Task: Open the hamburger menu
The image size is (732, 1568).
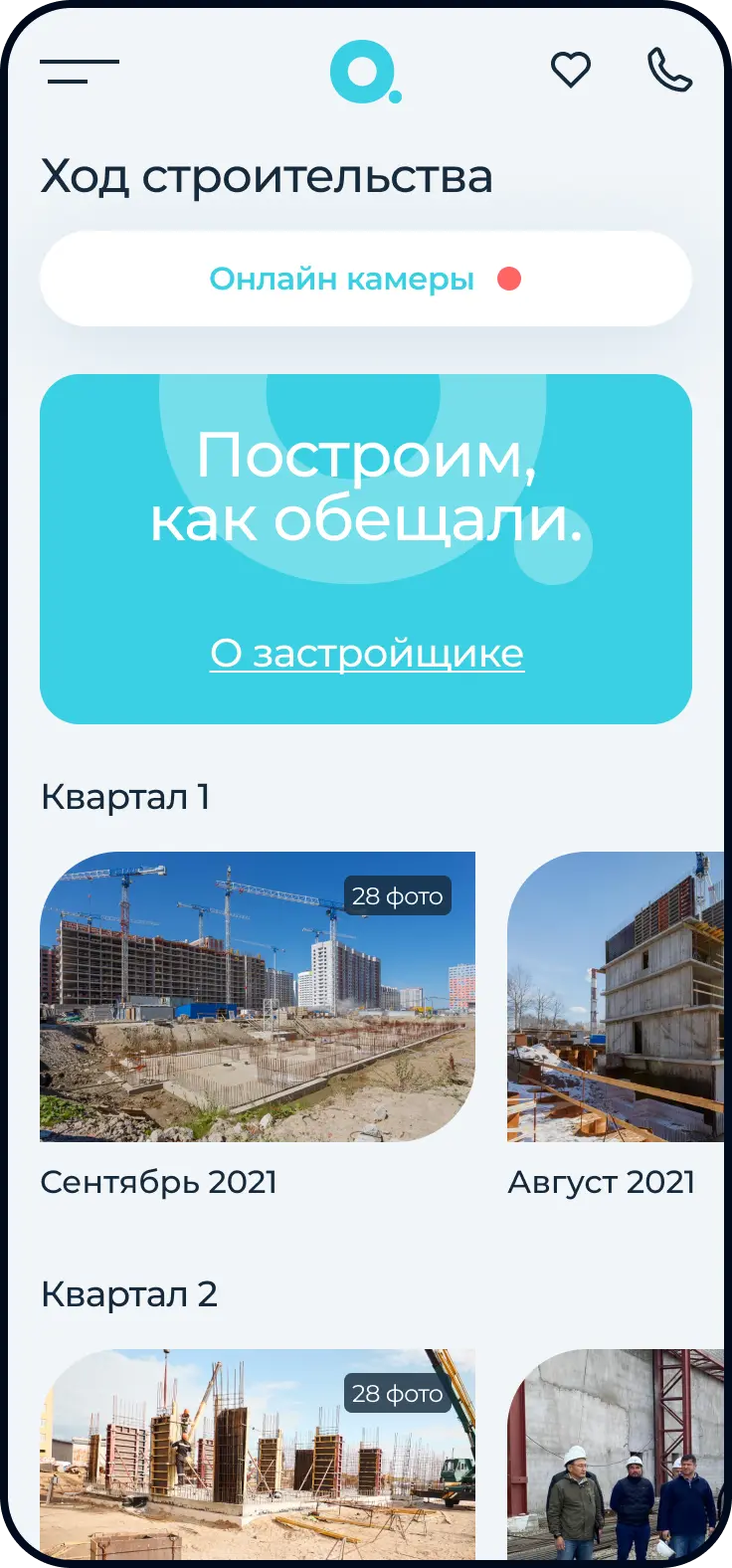Action: tap(80, 72)
